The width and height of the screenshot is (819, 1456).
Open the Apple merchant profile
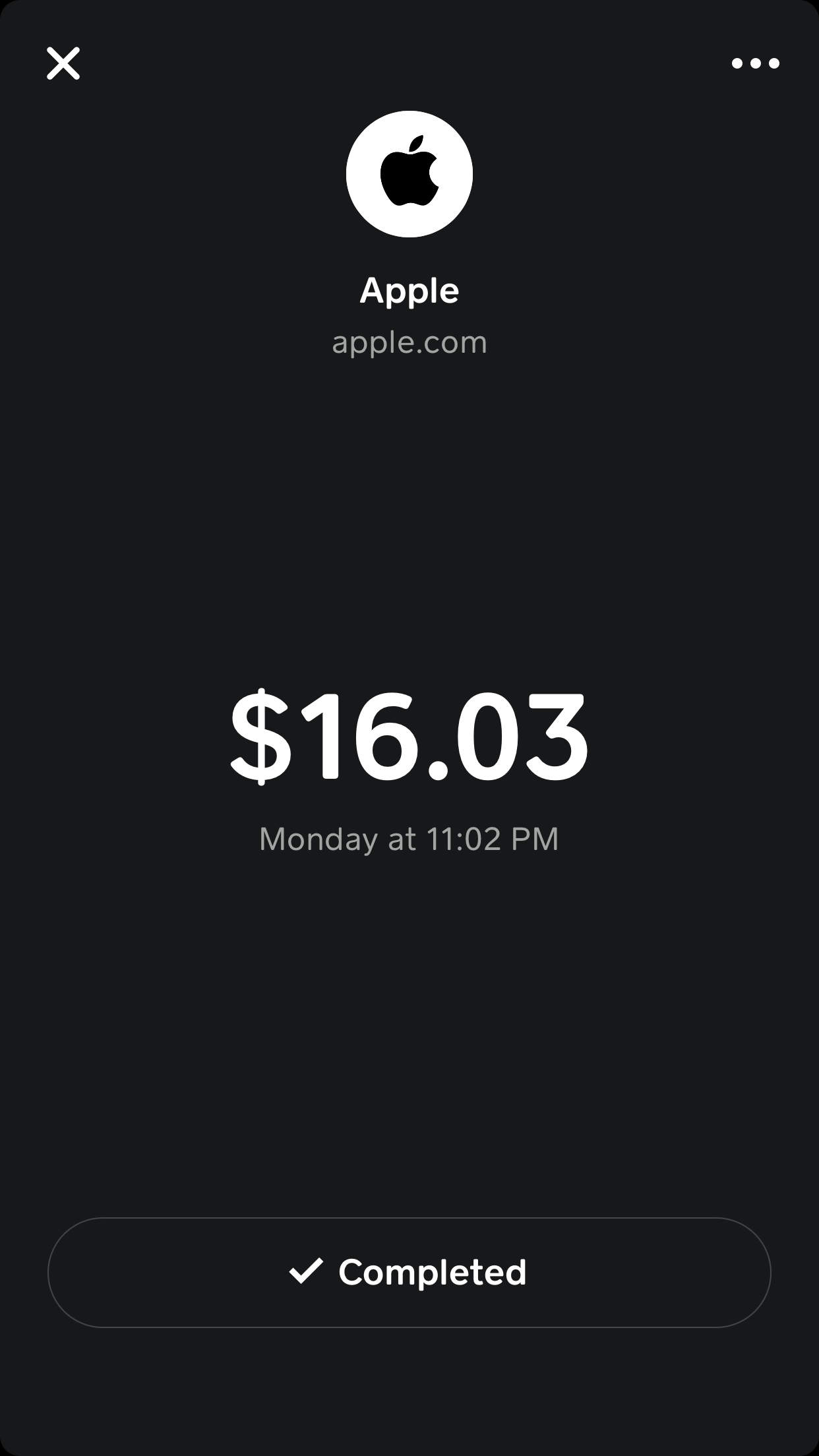(x=409, y=174)
